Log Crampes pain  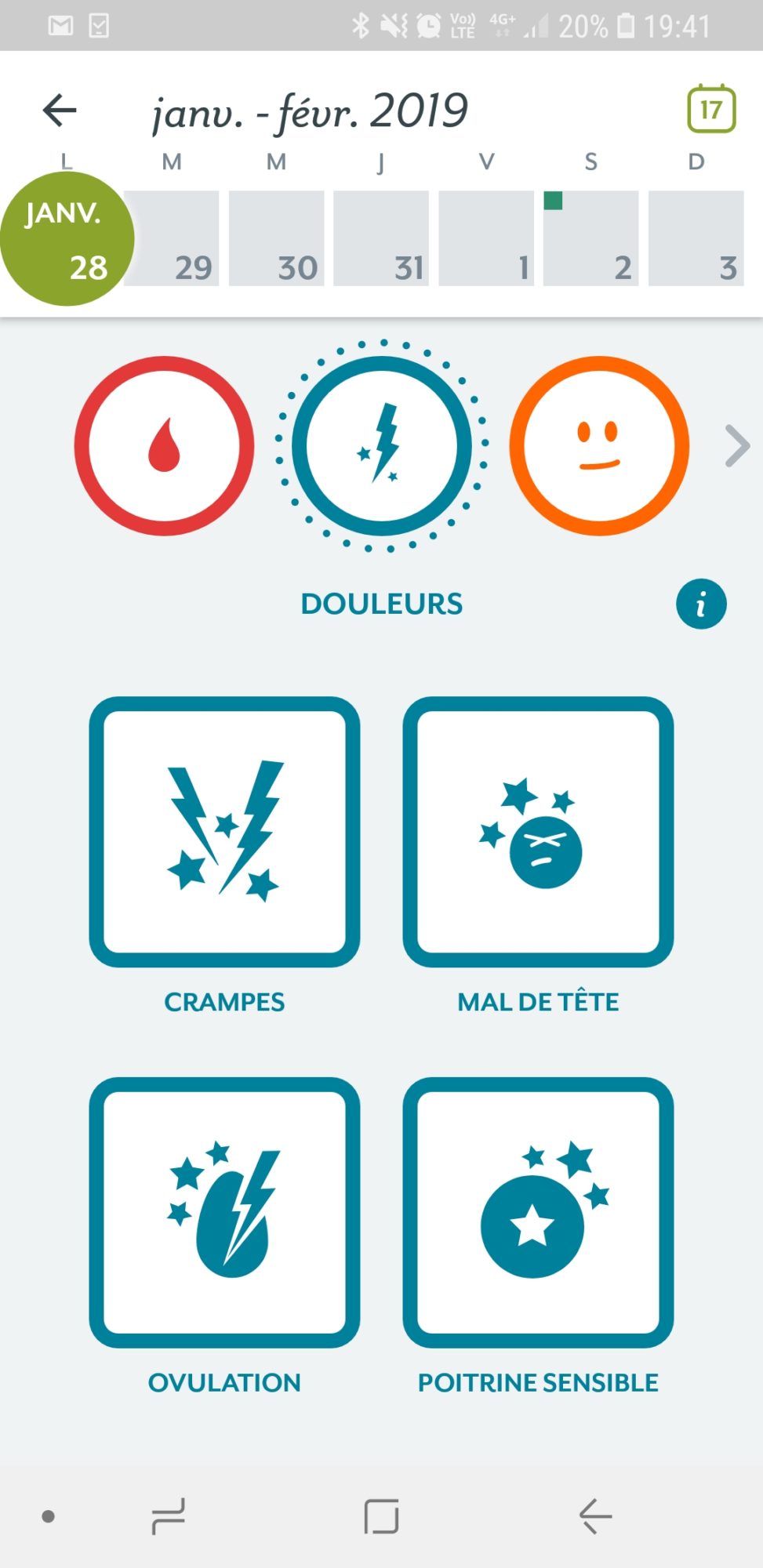[x=225, y=832]
